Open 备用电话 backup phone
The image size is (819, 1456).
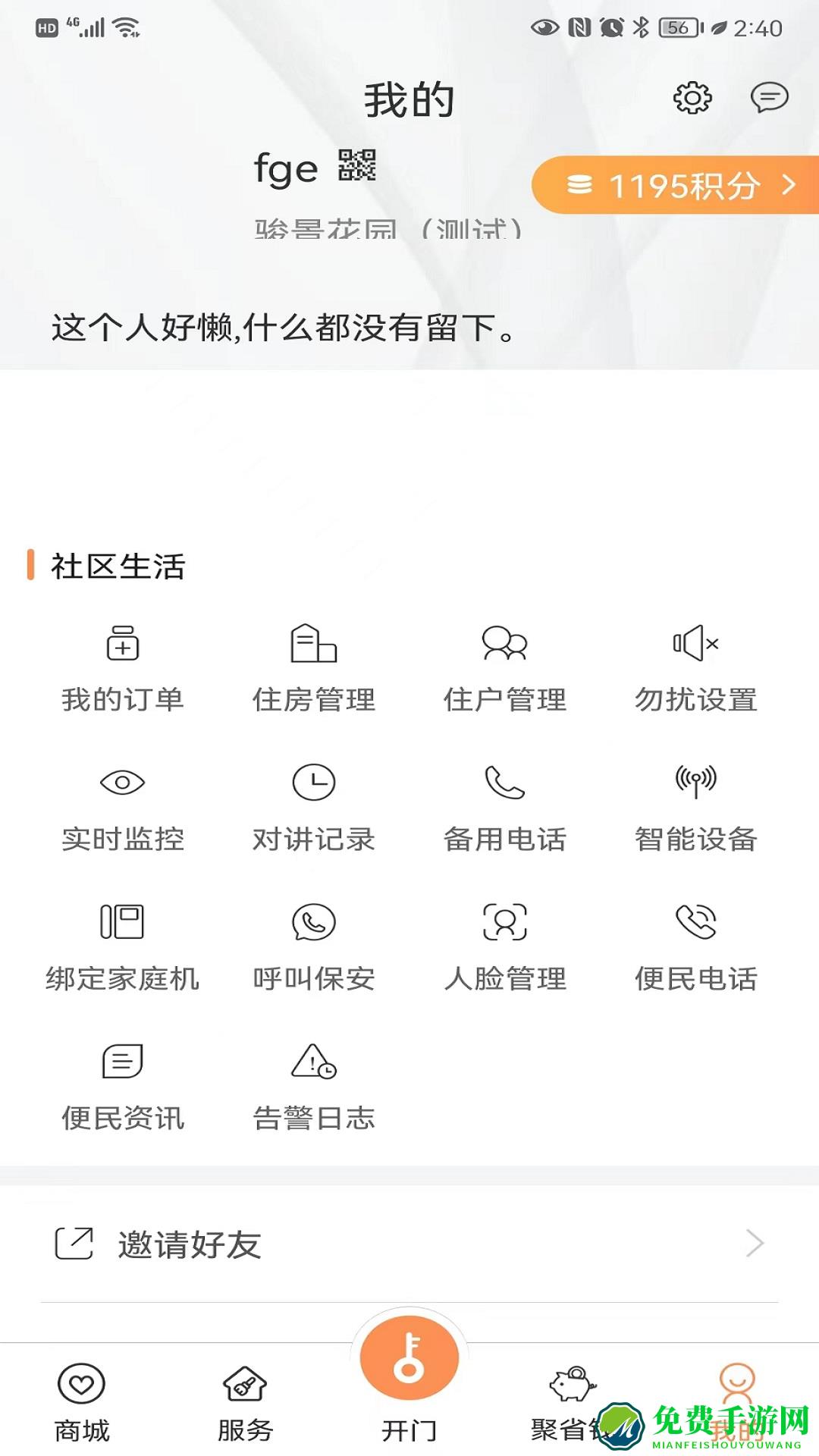(504, 805)
